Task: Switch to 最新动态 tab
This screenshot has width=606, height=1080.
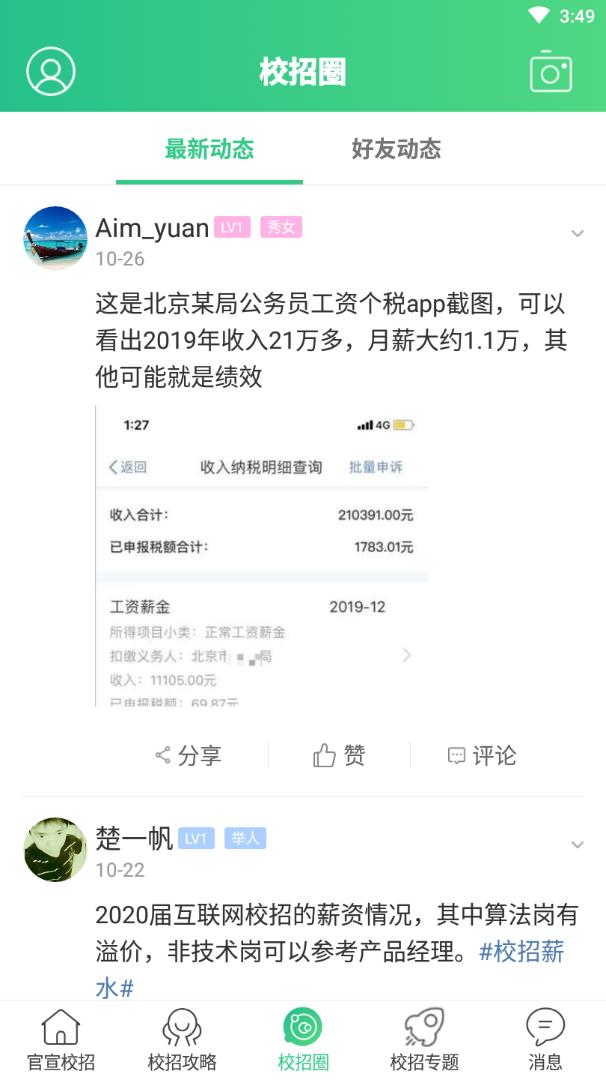Action: (x=209, y=150)
